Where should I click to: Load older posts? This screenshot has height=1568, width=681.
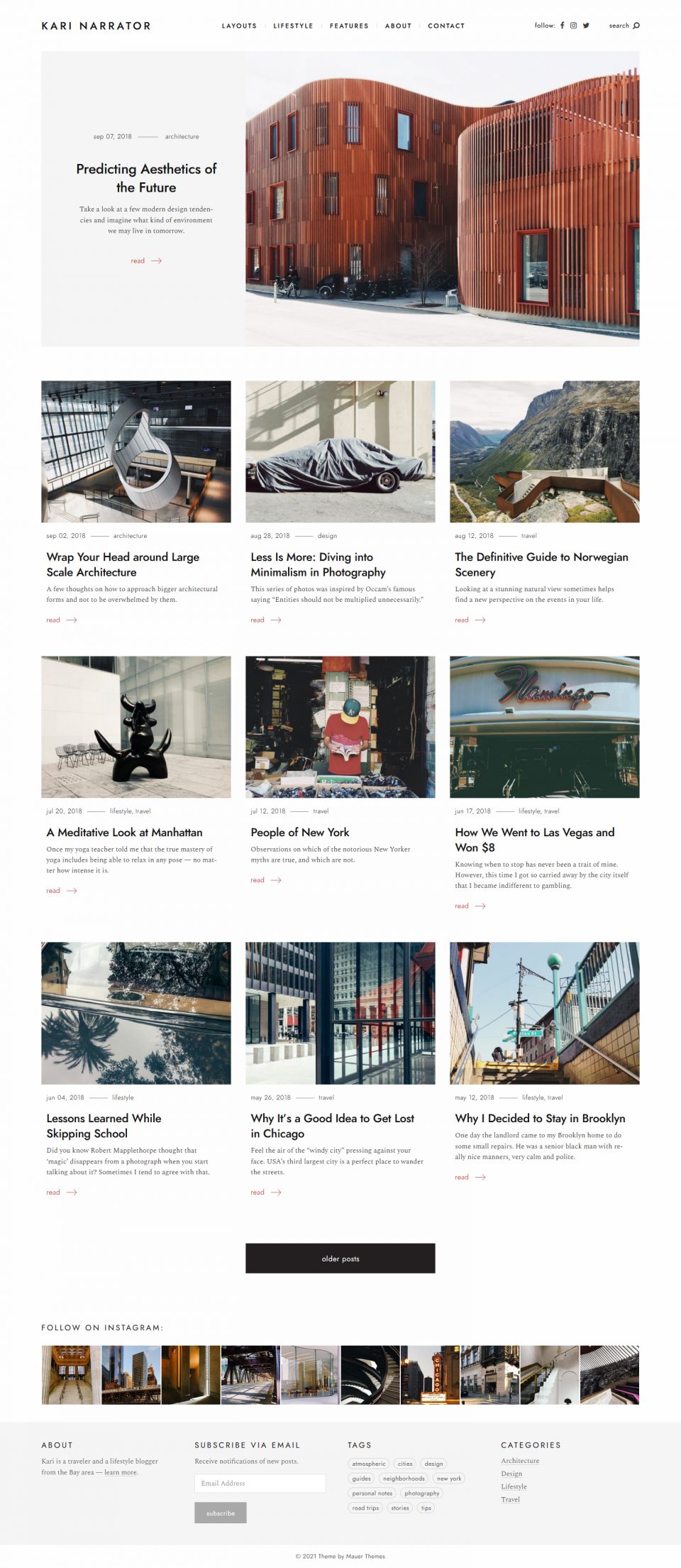pyautogui.click(x=340, y=1259)
